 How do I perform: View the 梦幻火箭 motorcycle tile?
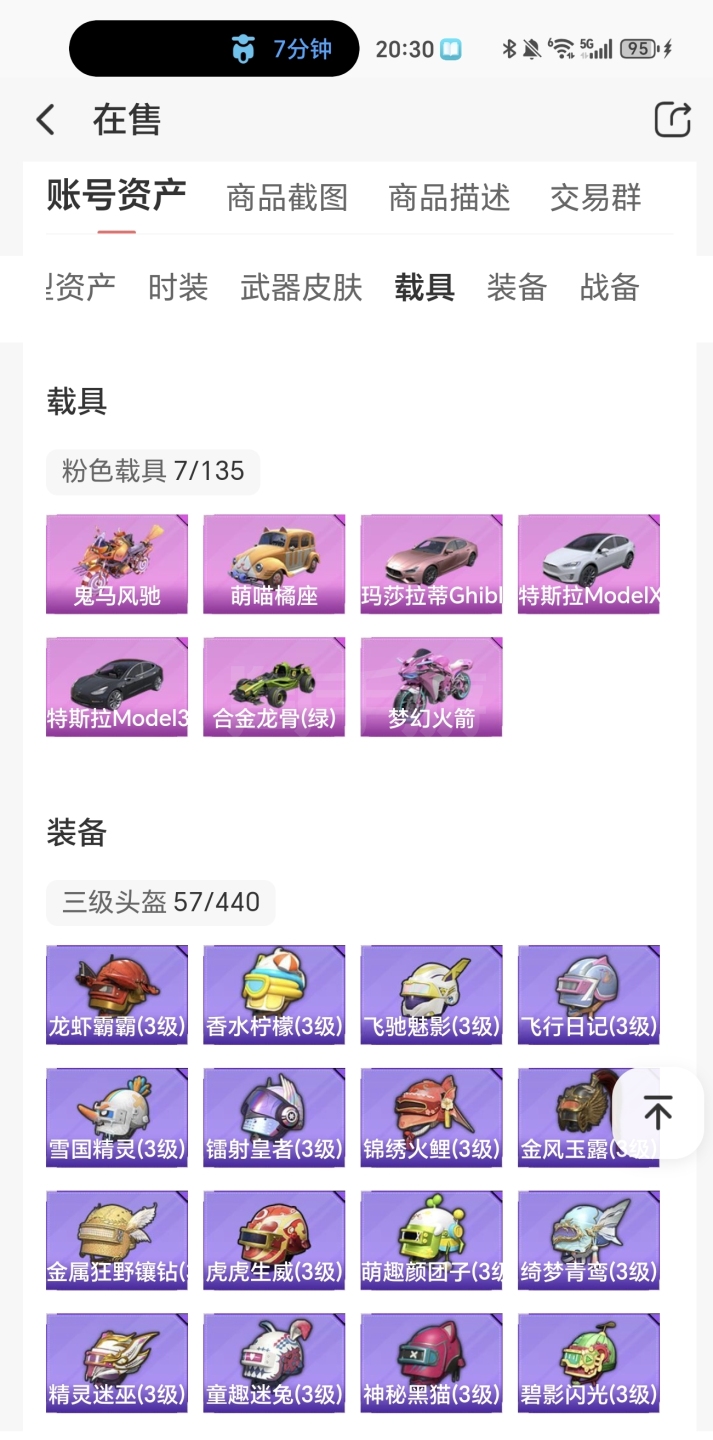point(431,687)
